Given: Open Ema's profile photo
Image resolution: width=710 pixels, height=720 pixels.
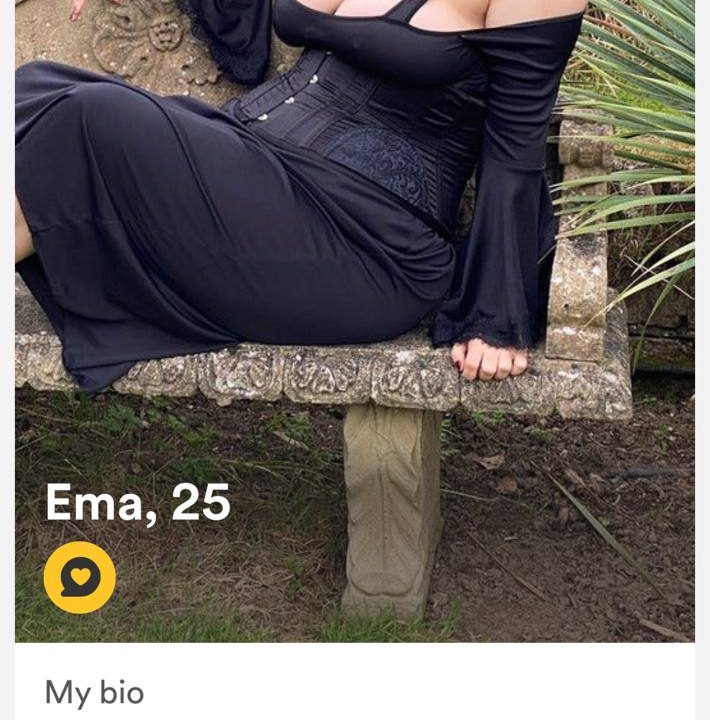Looking at the screenshot, I should click(355, 250).
